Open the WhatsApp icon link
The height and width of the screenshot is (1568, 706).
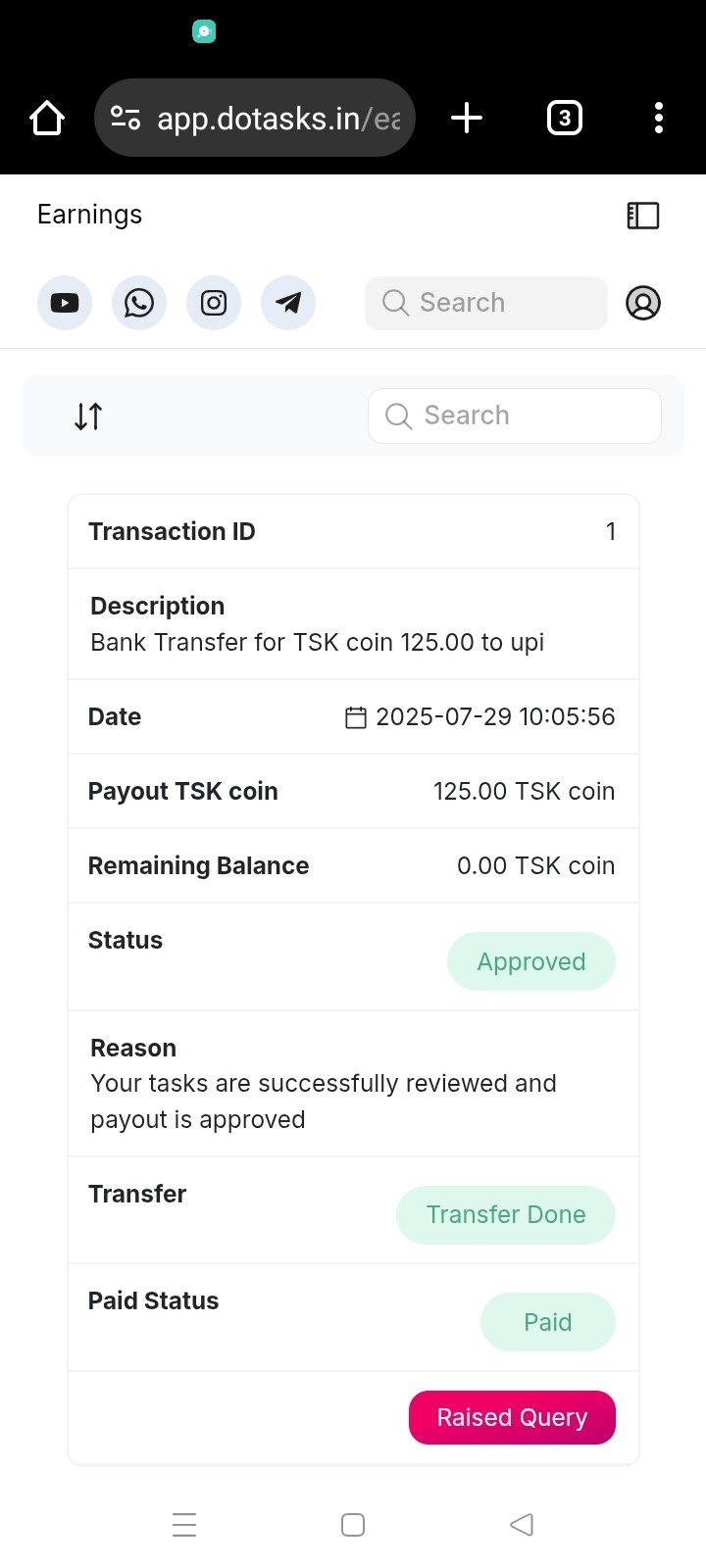tap(139, 303)
